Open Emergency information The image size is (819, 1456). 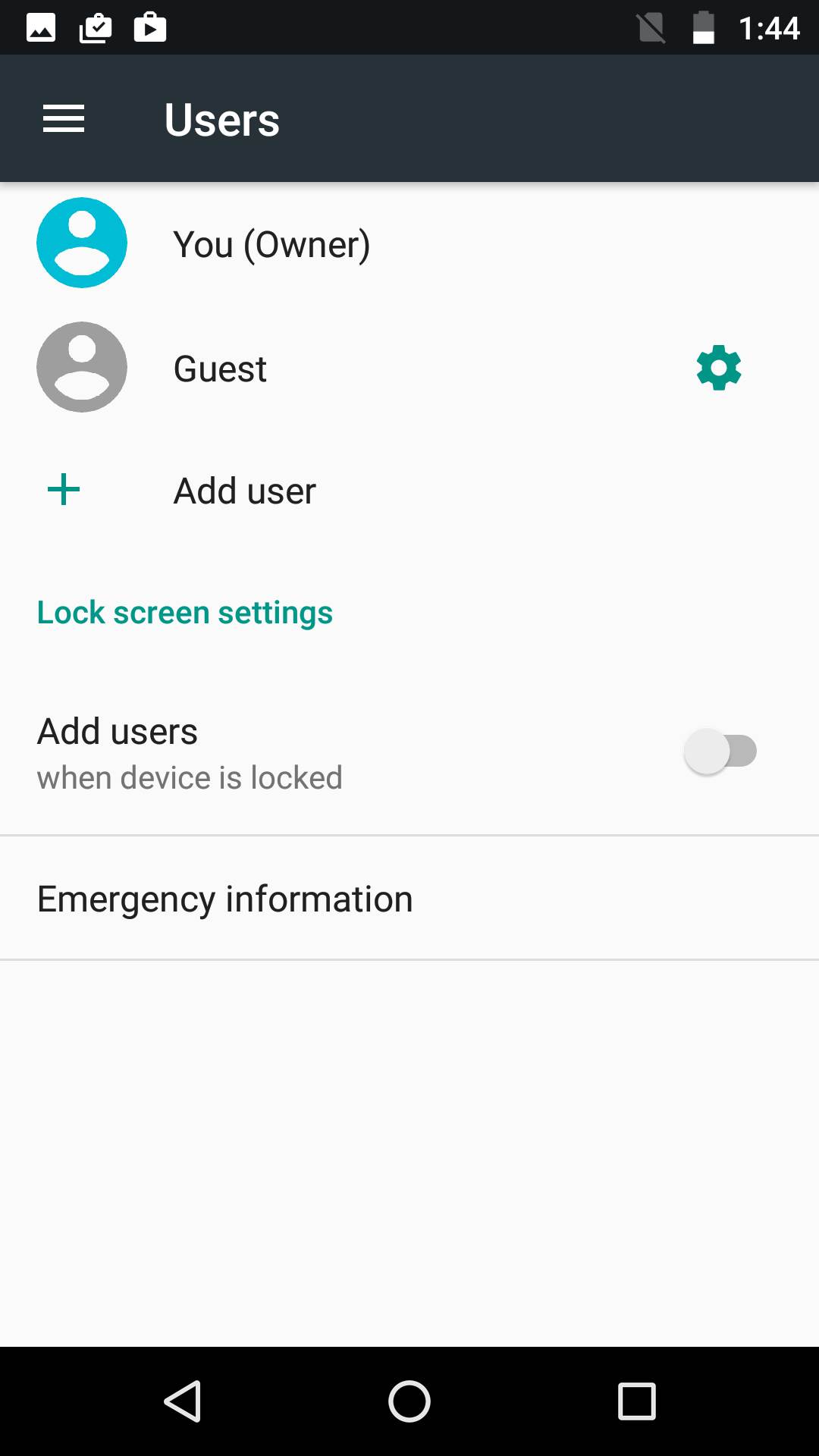pyautogui.click(x=224, y=898)
